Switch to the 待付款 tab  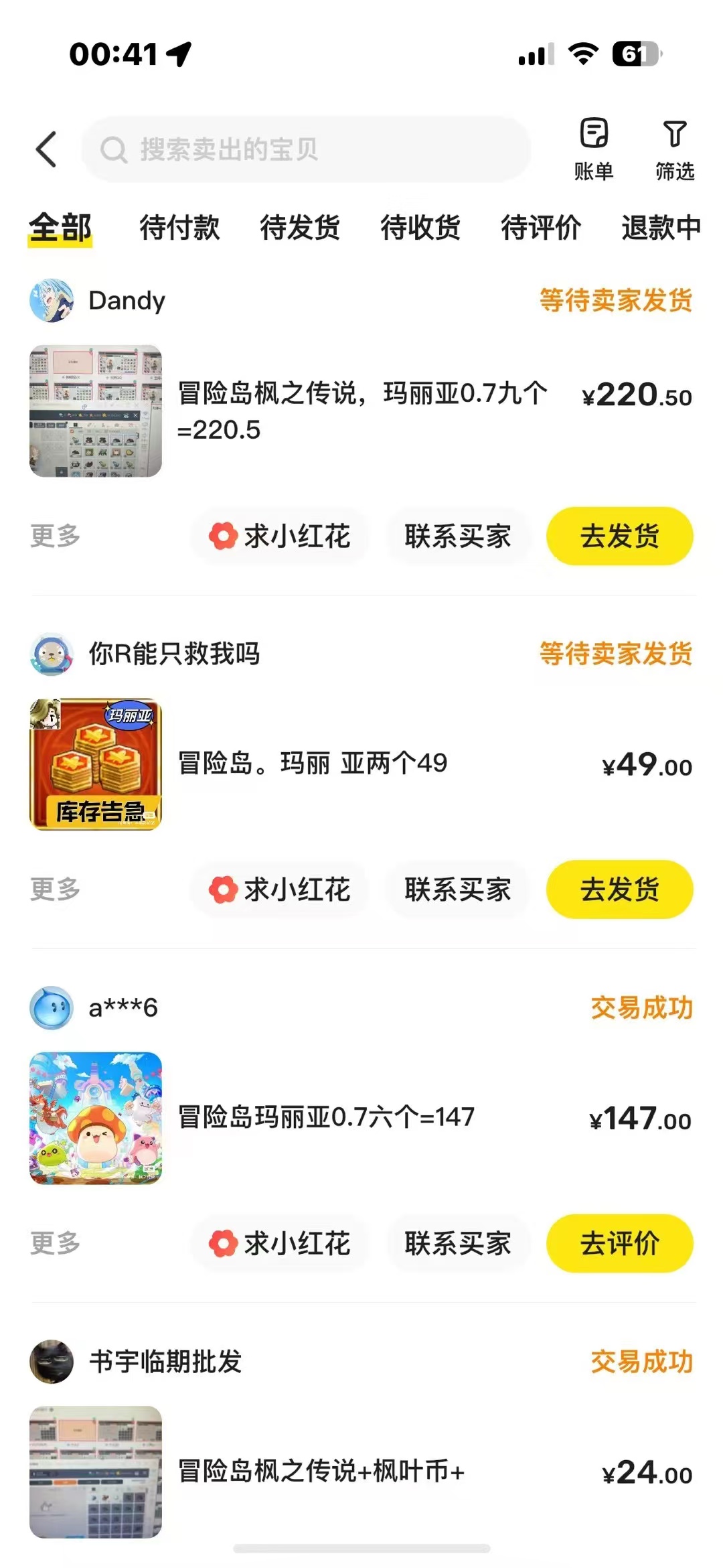[x=179, y=228]
